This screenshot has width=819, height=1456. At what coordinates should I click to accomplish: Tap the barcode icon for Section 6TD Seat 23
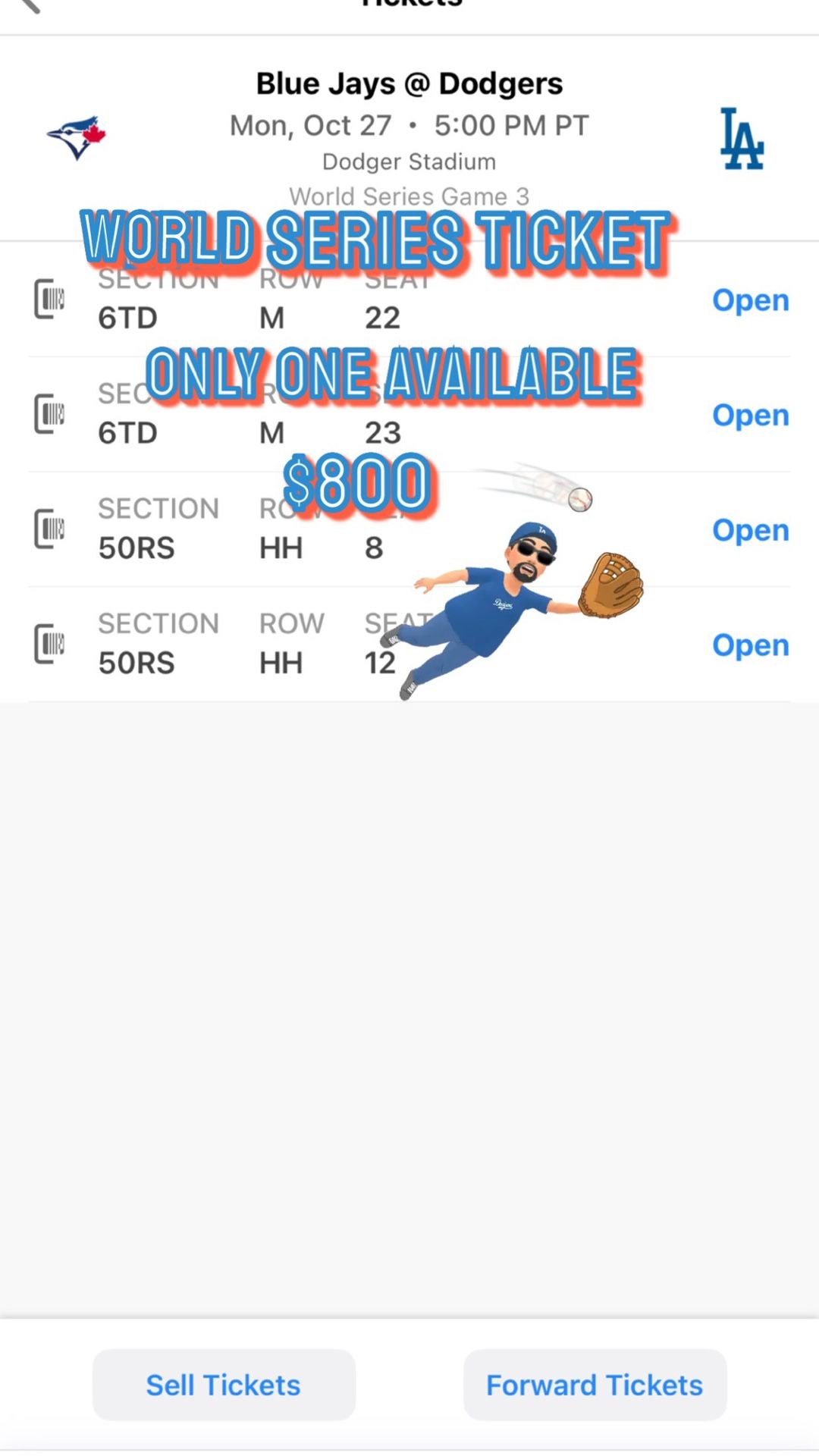click(49, 415)
